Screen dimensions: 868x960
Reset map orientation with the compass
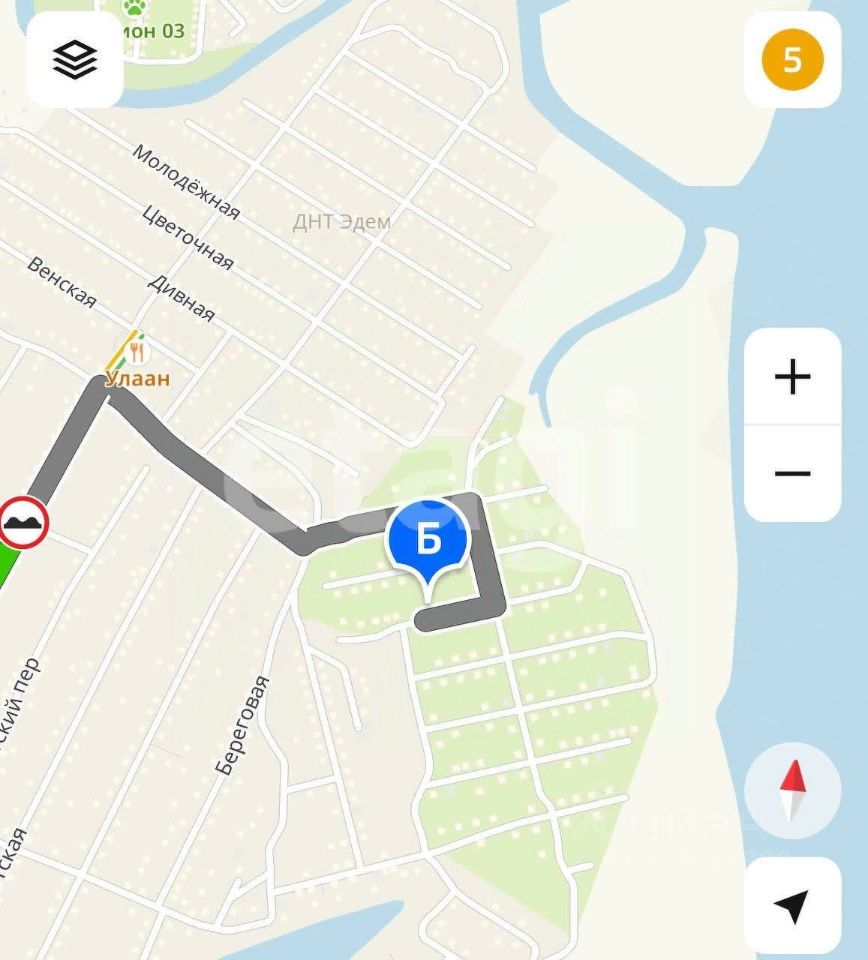pos(792,790)
